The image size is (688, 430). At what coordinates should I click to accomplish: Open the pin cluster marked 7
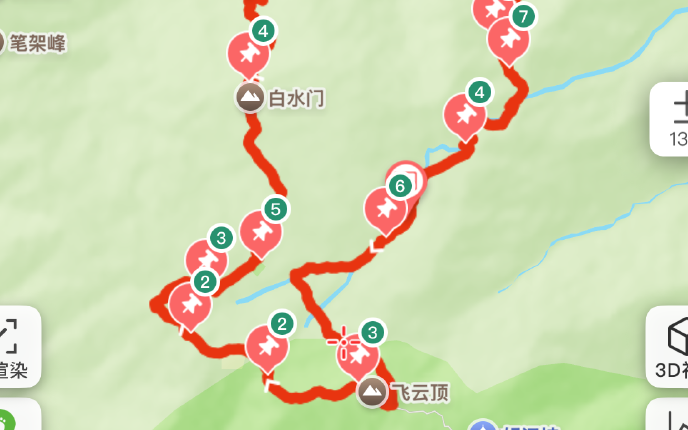(509, 36)
